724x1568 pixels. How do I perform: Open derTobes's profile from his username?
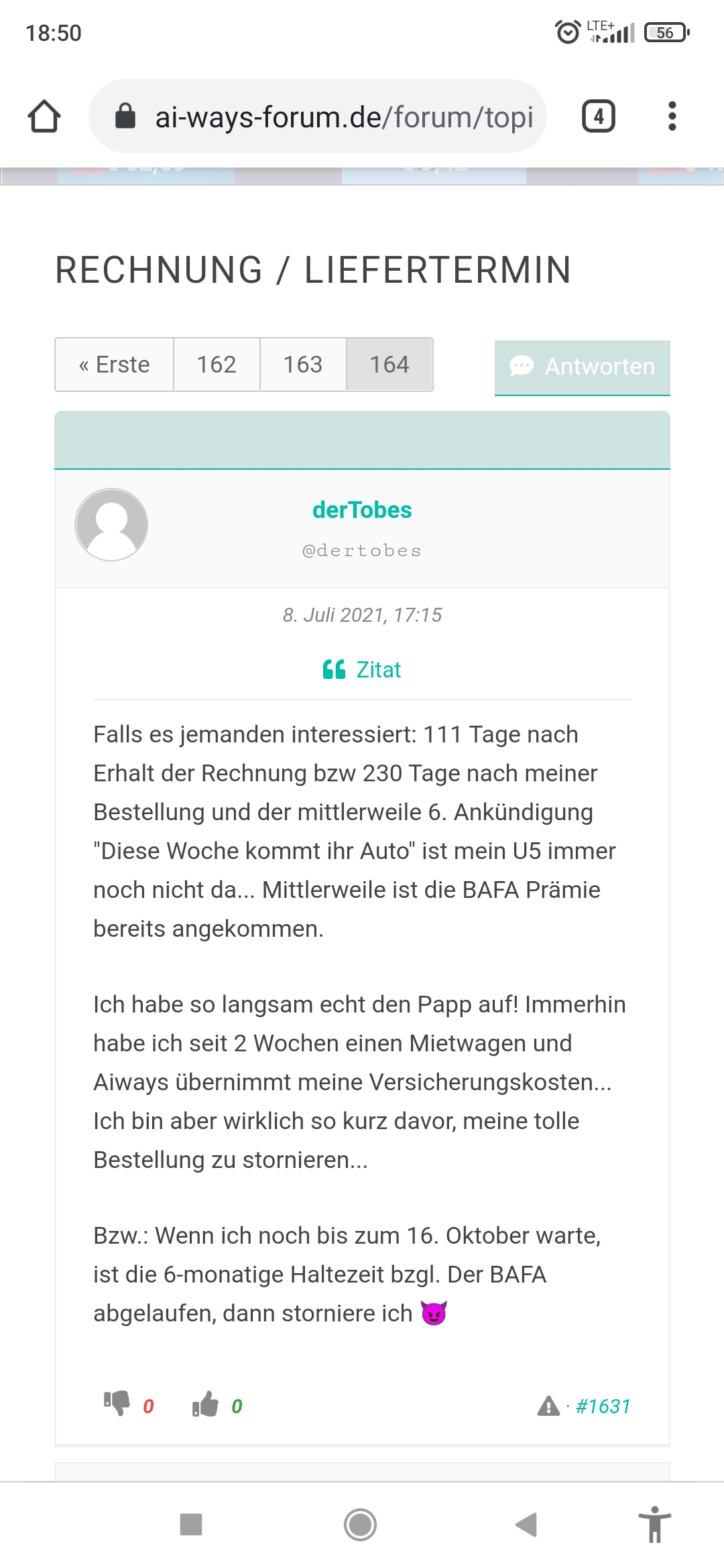[x=362, y=510]
